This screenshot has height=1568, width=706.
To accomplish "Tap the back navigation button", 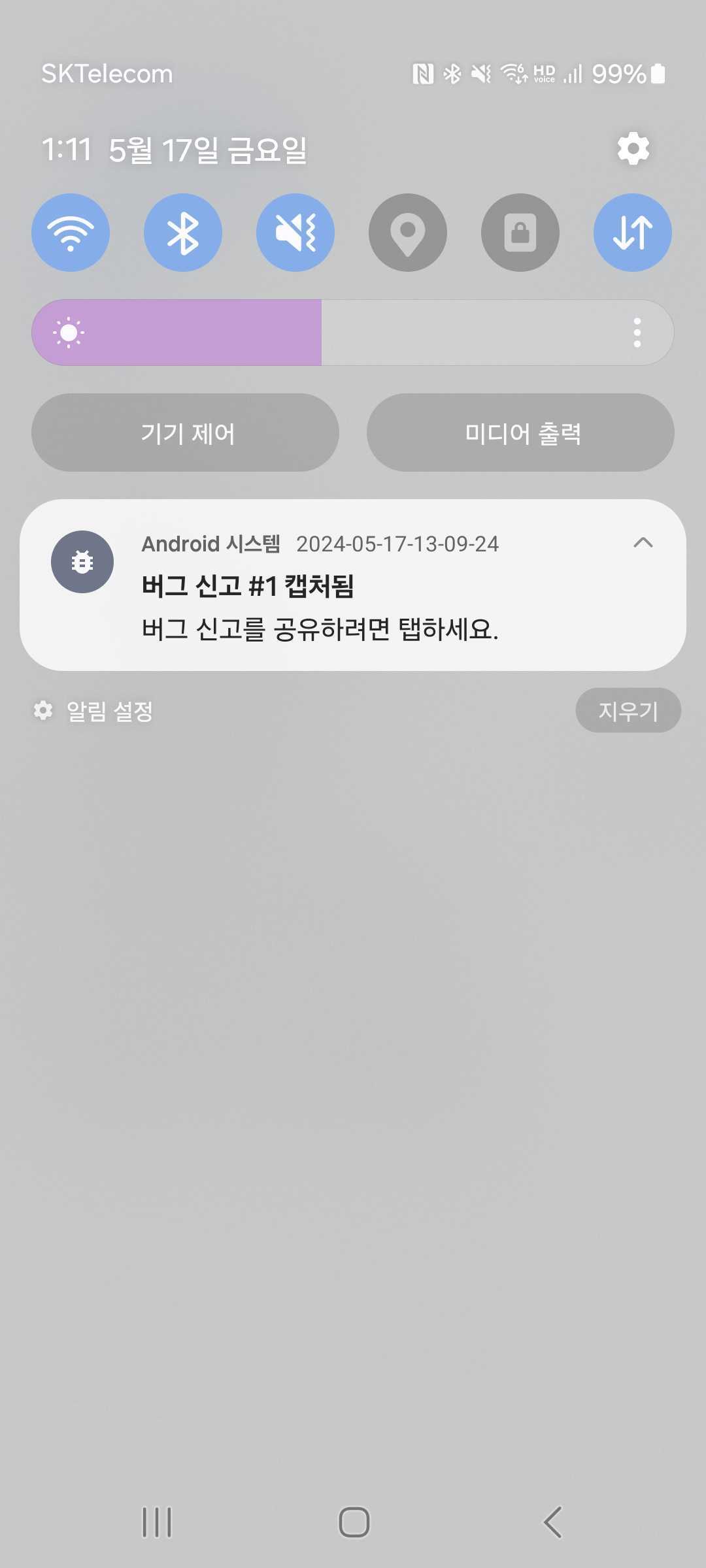I will [x=553, y=1522].
